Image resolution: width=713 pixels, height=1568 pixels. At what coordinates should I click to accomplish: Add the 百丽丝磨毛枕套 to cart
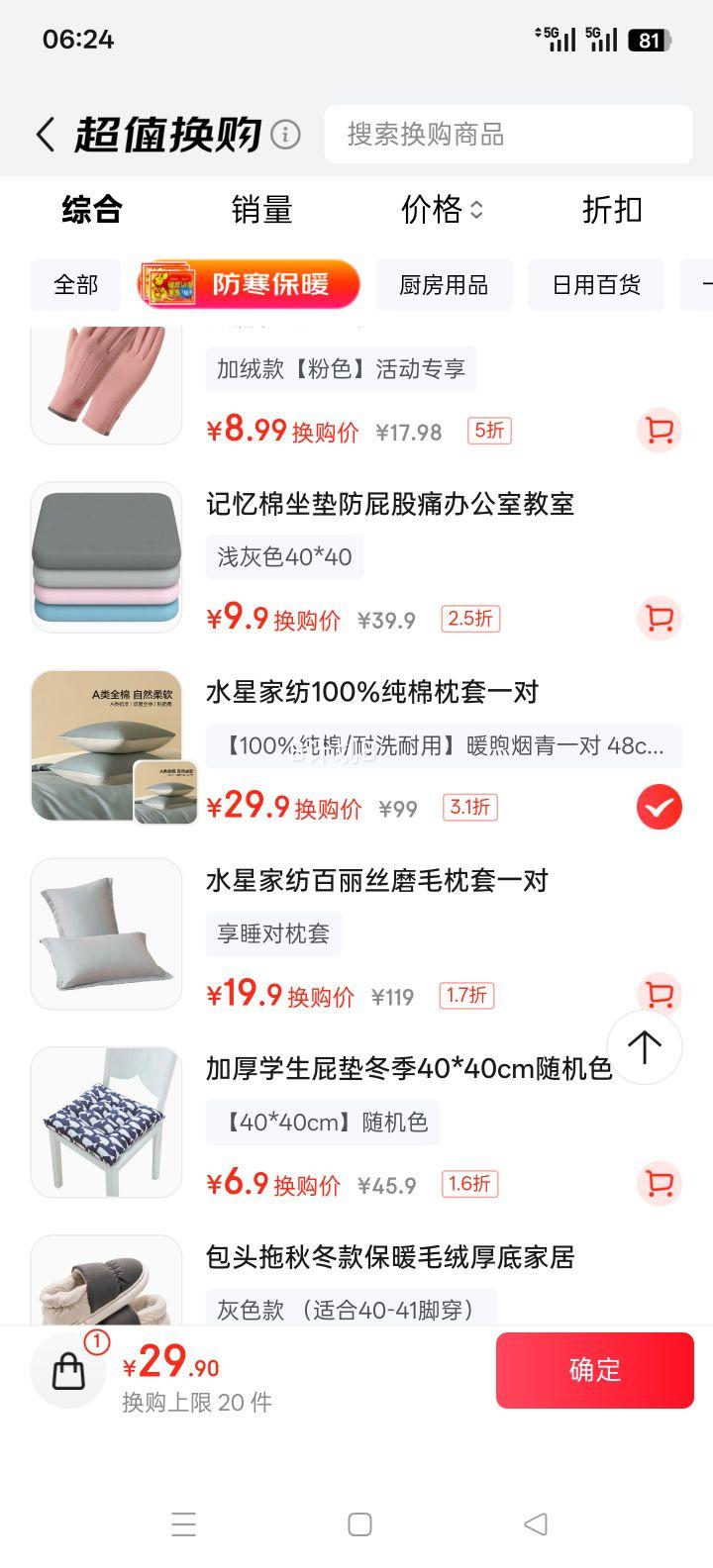(659, 994)
